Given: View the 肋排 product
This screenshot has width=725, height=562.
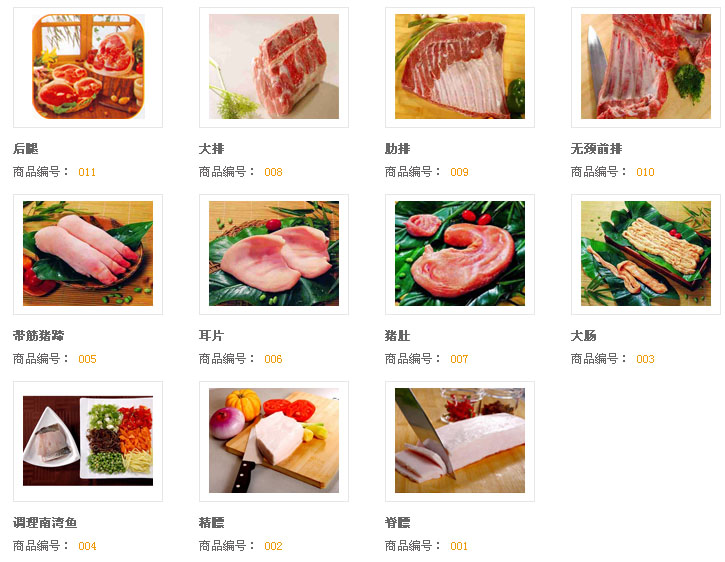Looking at the screenshot, I should [x=459, y=67].
